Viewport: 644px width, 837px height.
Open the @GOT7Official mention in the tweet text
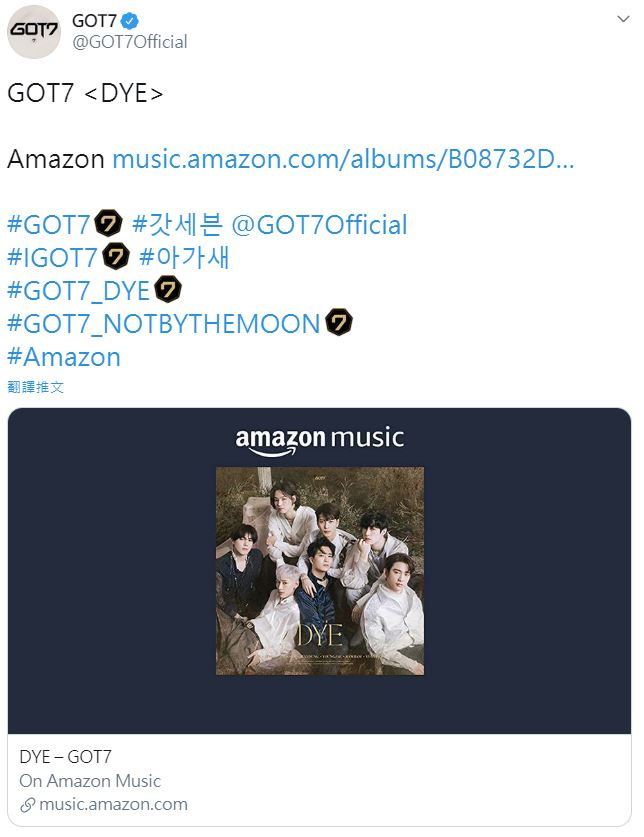point(319,224)
